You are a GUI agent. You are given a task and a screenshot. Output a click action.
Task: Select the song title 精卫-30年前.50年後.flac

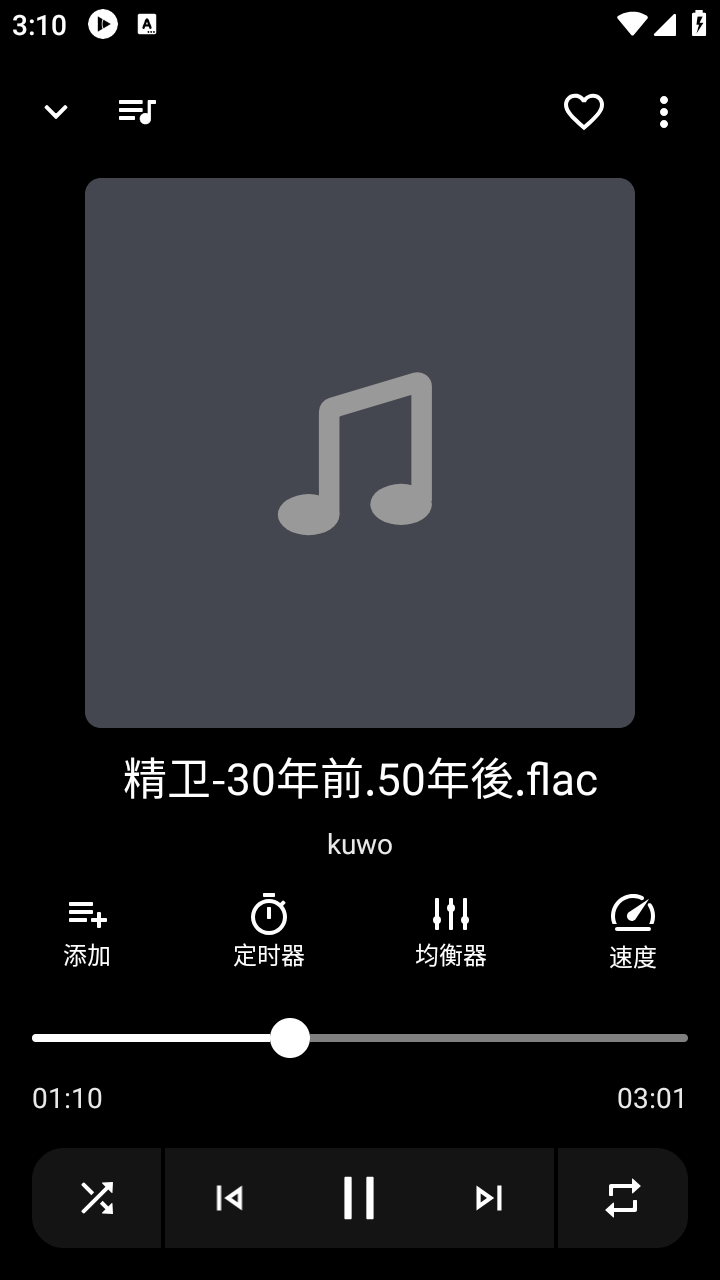(x=359, y=778)
